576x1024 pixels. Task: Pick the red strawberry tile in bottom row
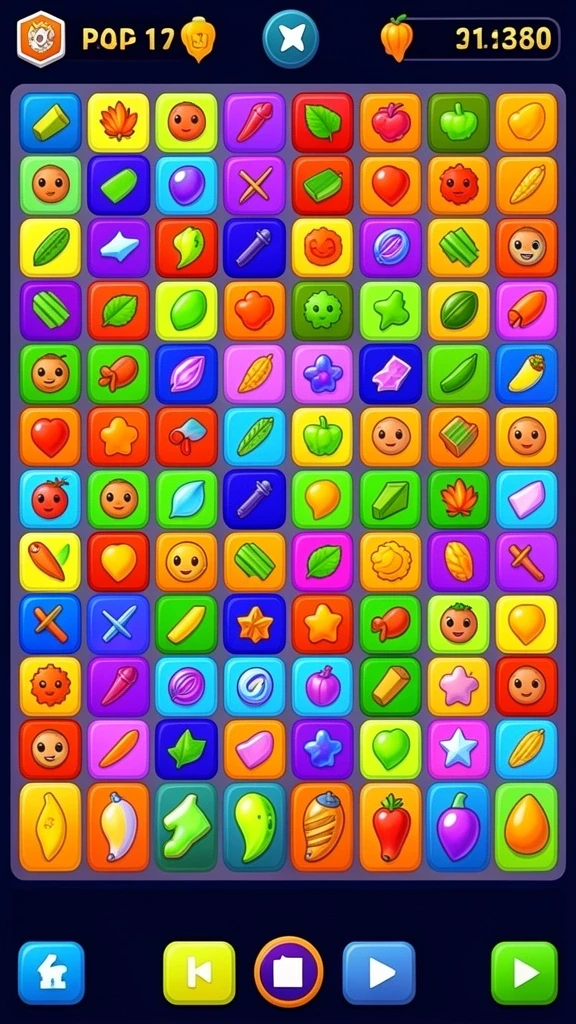[390, 827]
